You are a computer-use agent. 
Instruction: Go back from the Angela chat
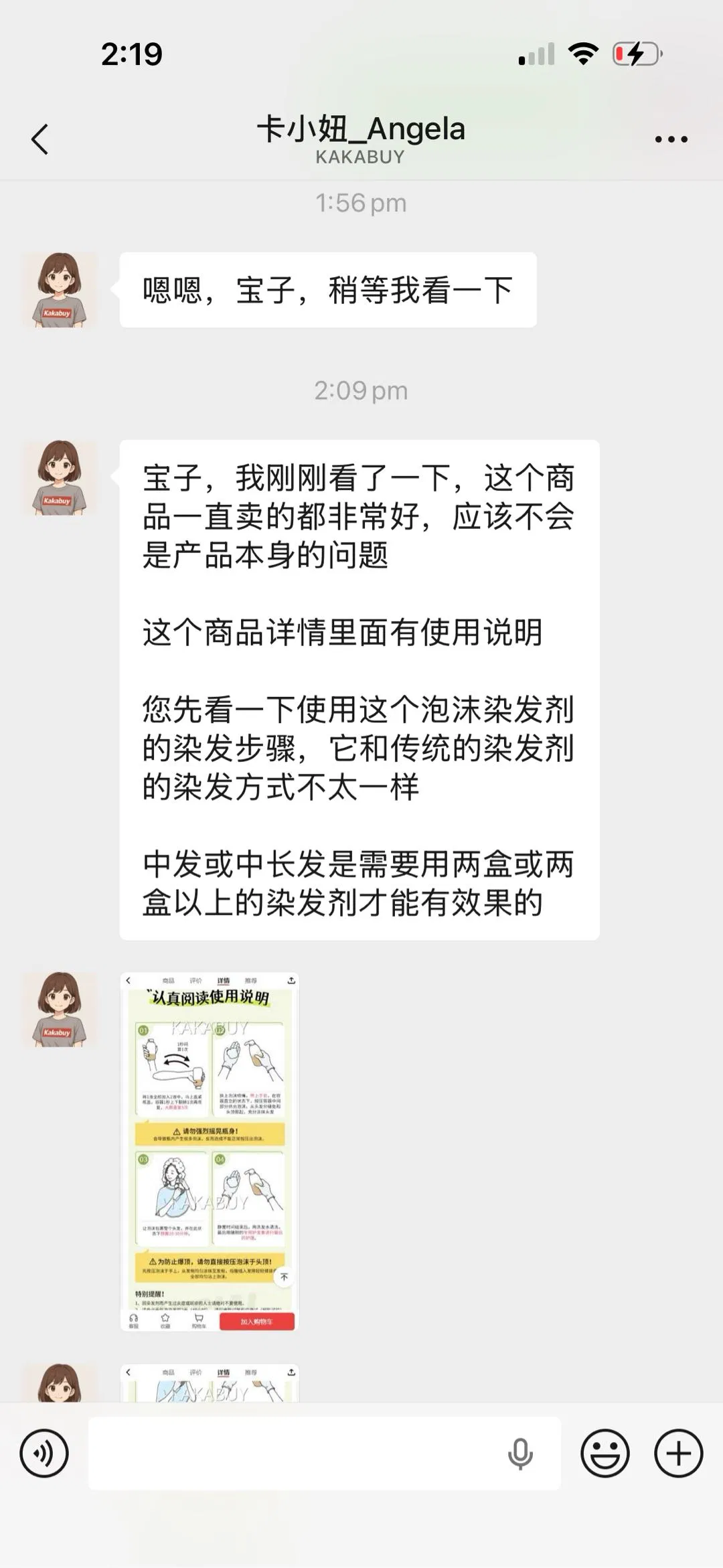(40, 139)
